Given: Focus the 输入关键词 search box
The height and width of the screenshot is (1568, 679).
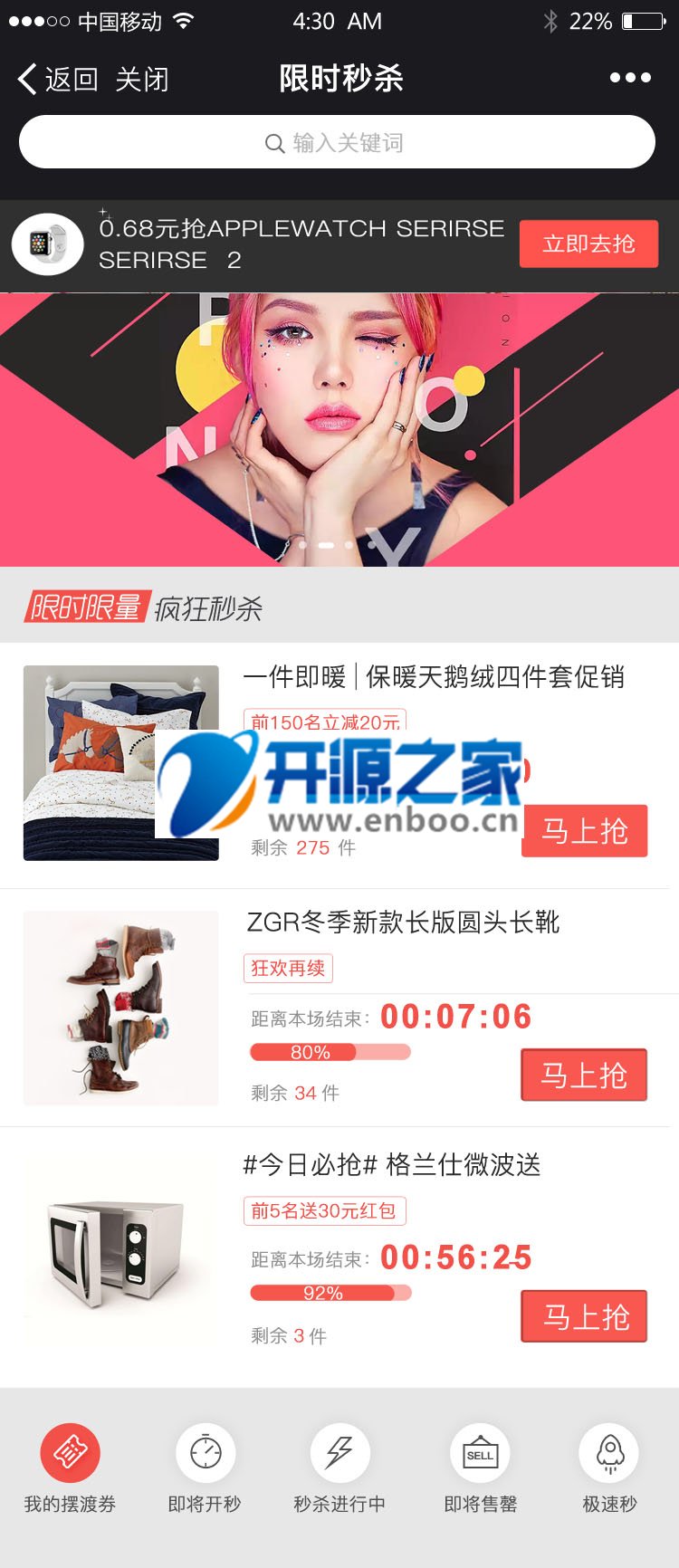Looking at the screenshot, I should tap(337, 142).
